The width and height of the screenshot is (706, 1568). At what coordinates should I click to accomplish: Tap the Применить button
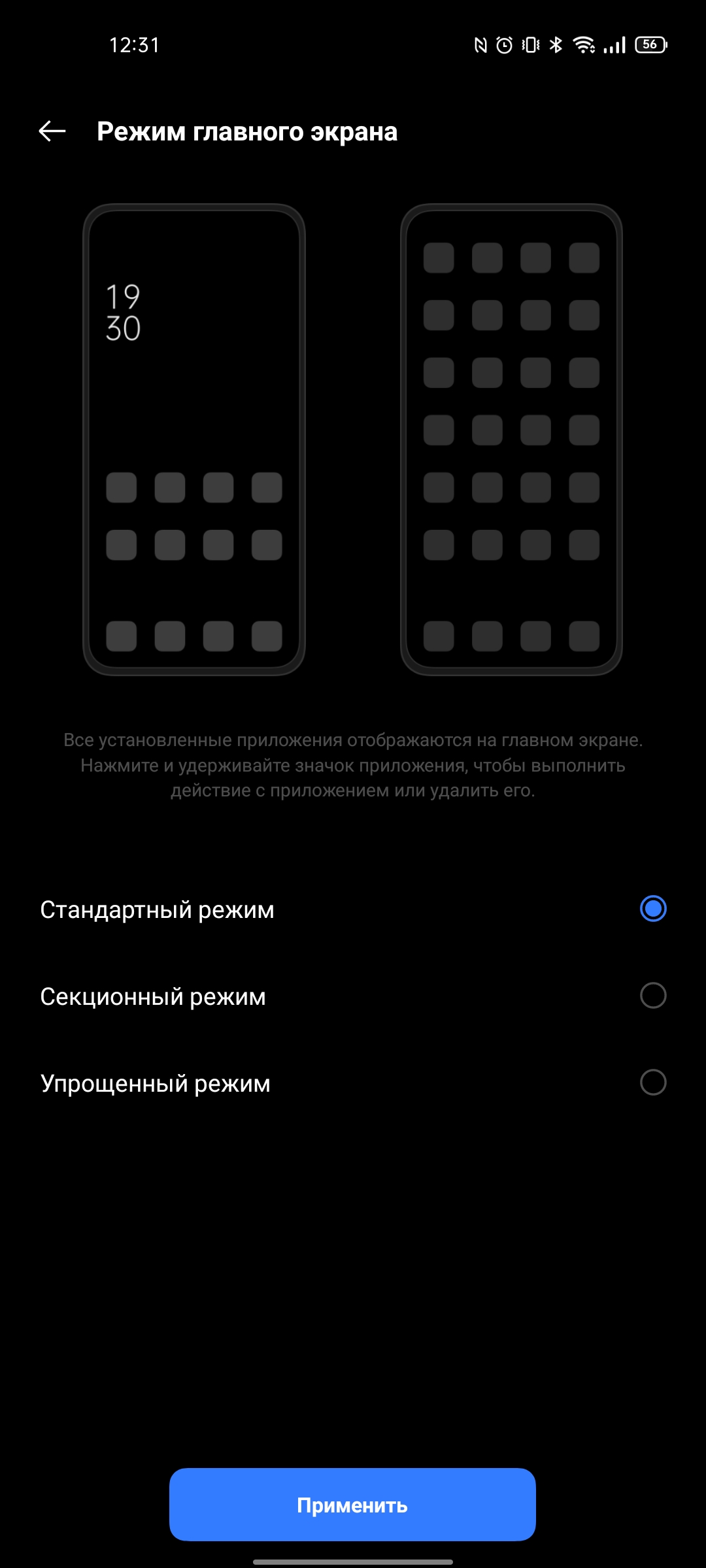tap(352, 1505)
